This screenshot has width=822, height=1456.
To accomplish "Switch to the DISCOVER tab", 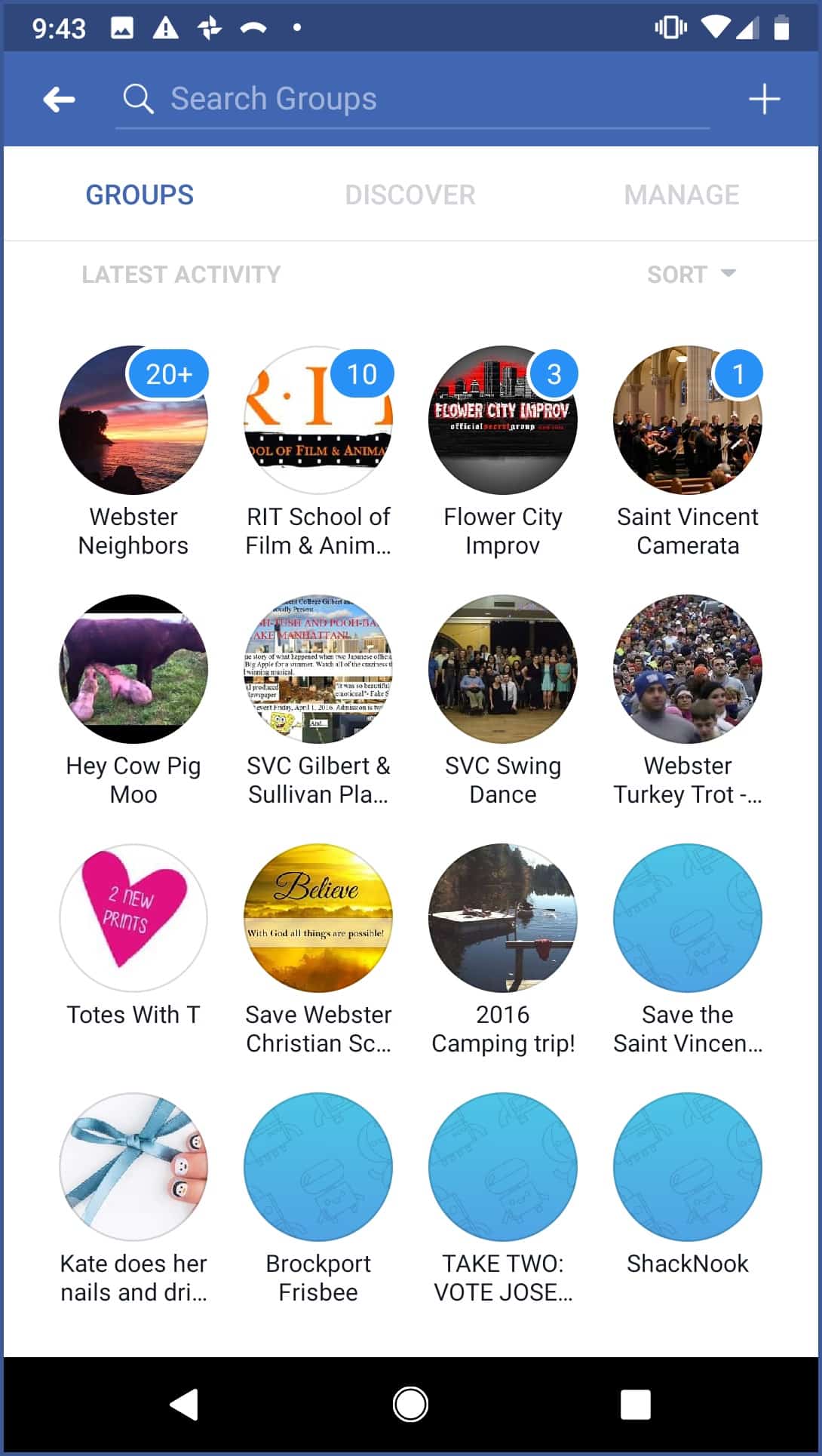I will 410,194.
